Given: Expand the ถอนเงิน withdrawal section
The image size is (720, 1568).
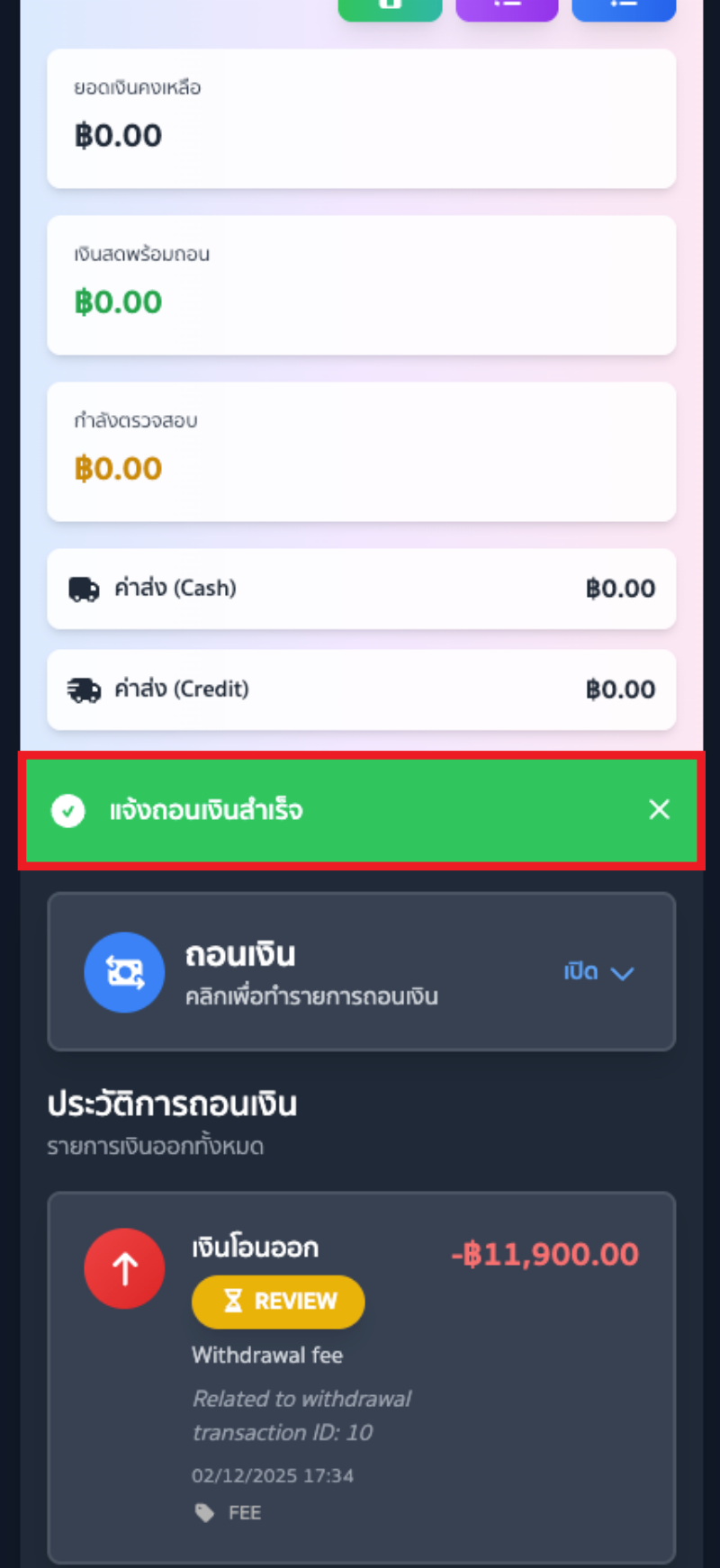Looking at the screenshot, I should (598, 972).
